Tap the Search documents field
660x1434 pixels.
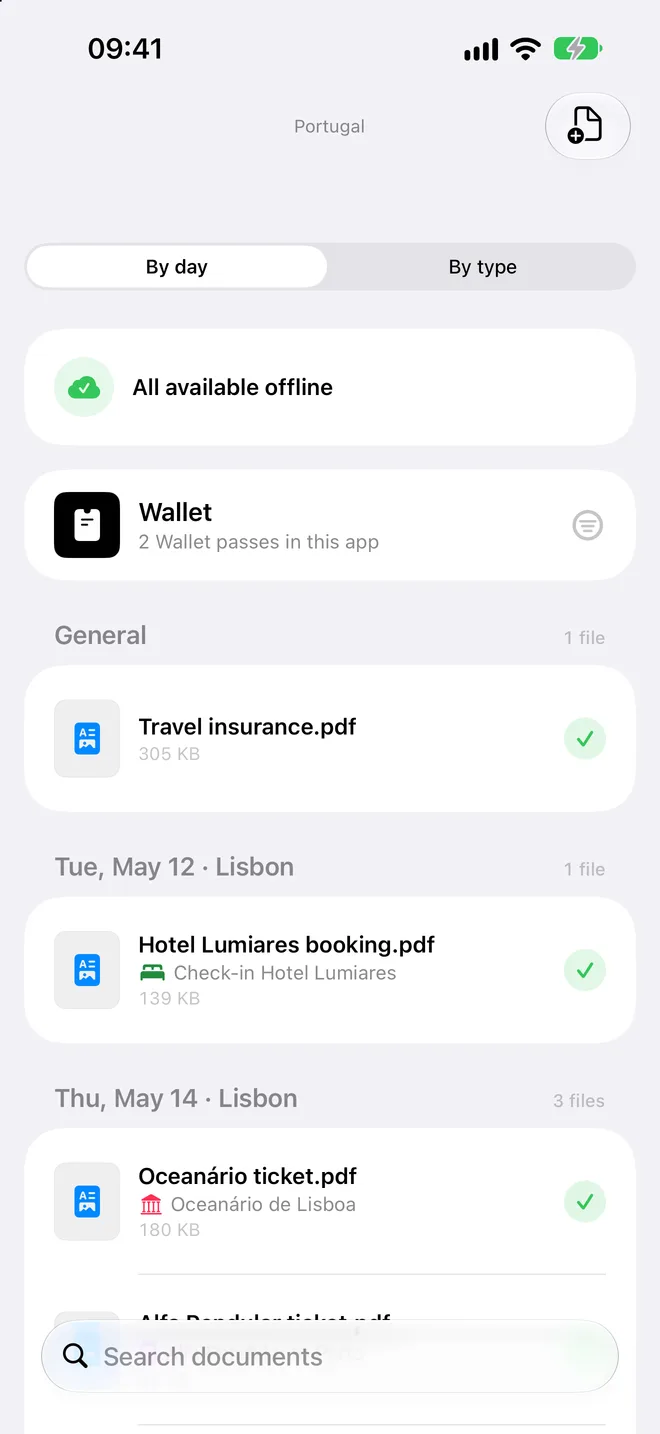point(330,1356)
